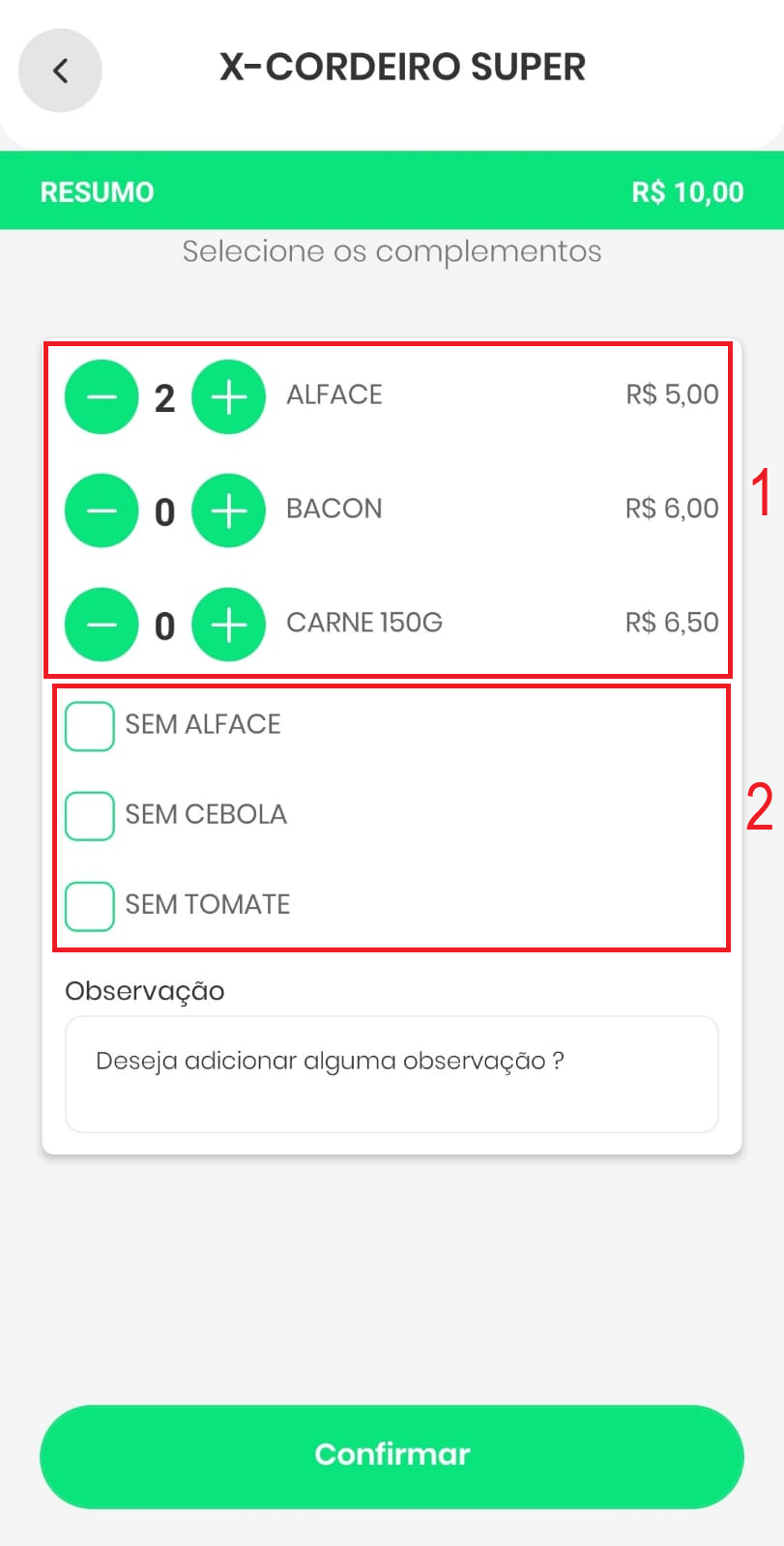Tap the ALFACE quantity number 2
The width and height of the screenshot is (784, 1546).
(x=165, y=396)
